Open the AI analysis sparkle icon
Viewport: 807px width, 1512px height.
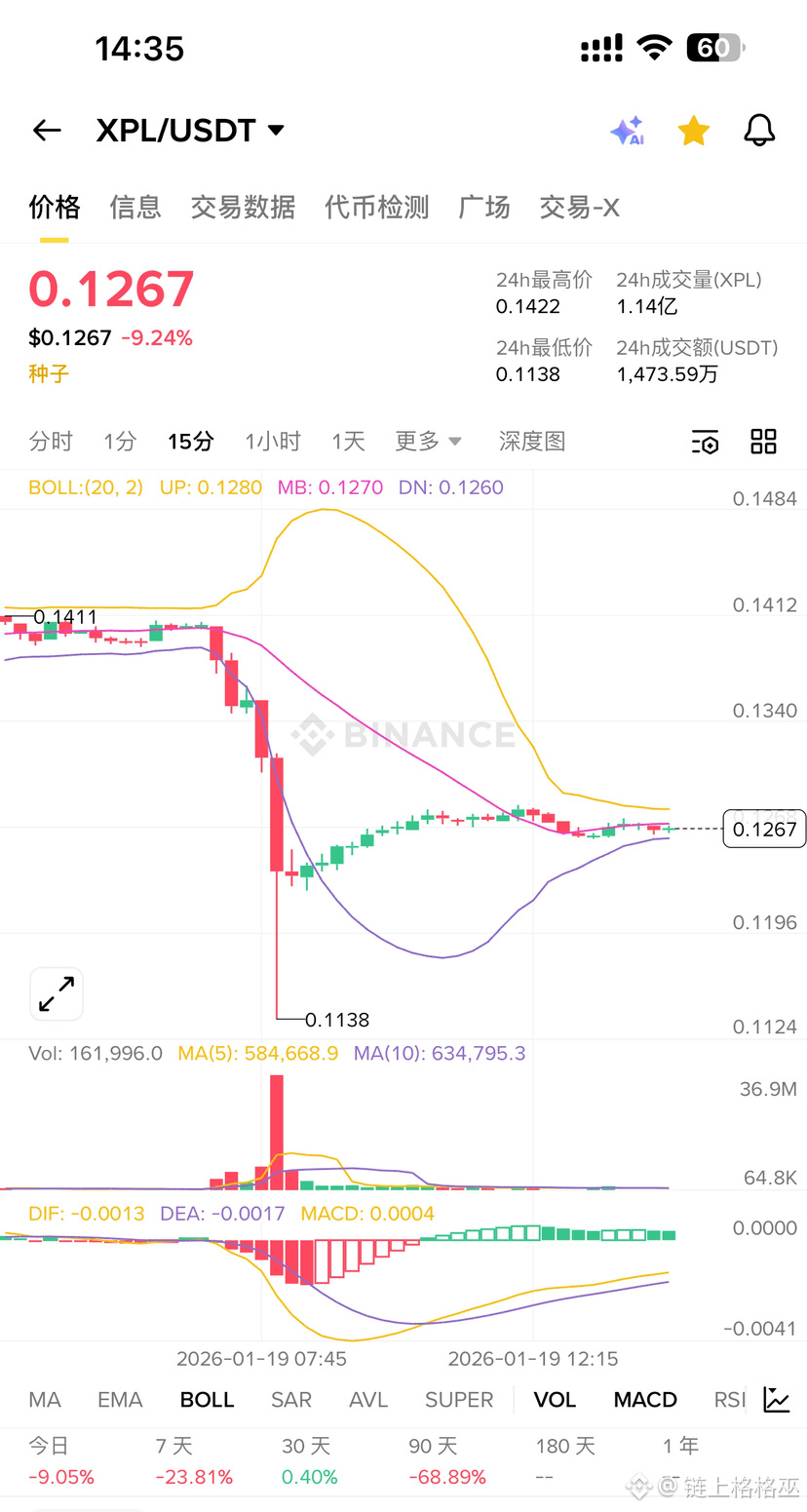pos(627,131)
